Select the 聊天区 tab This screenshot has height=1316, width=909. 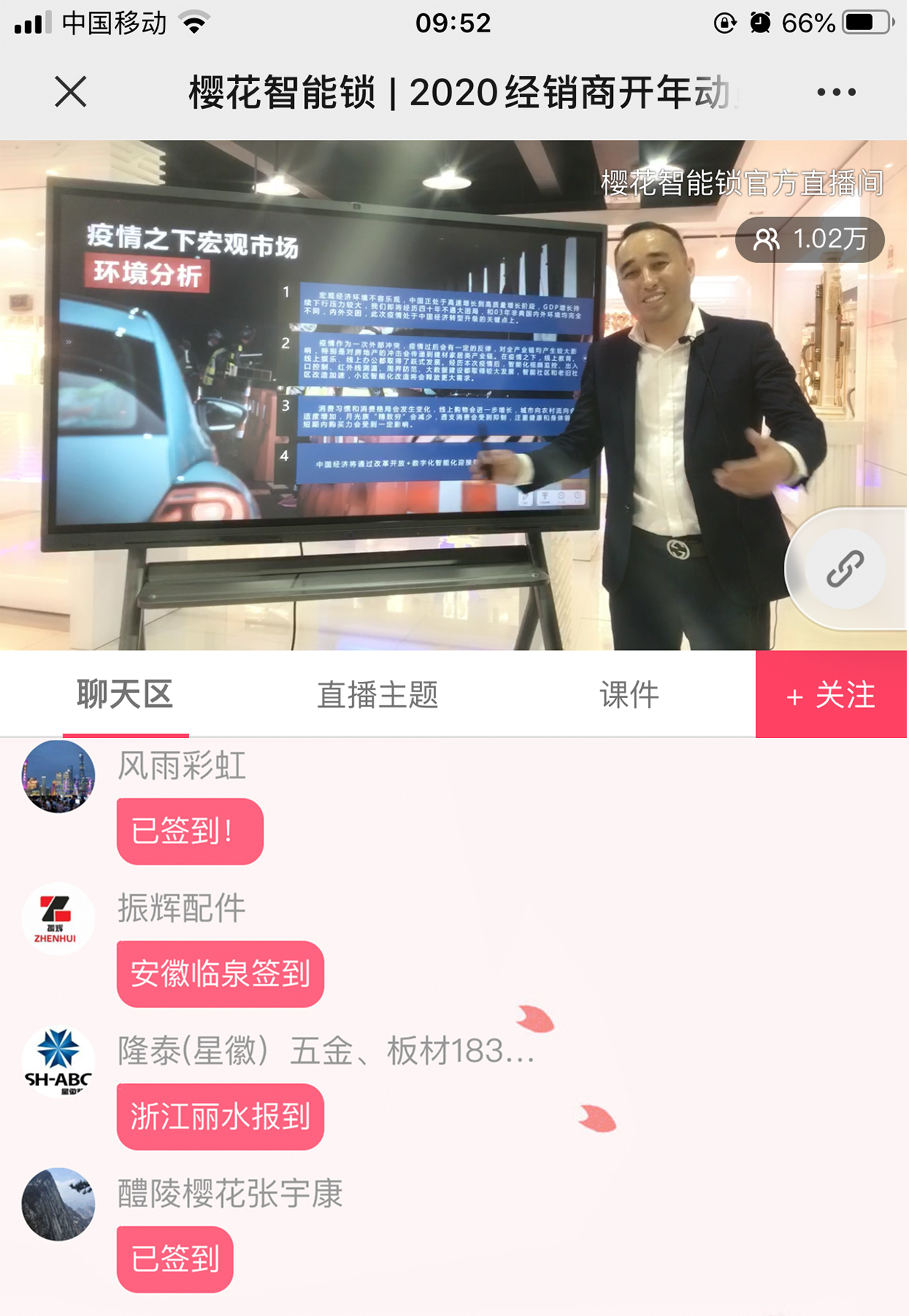point(125,694)
